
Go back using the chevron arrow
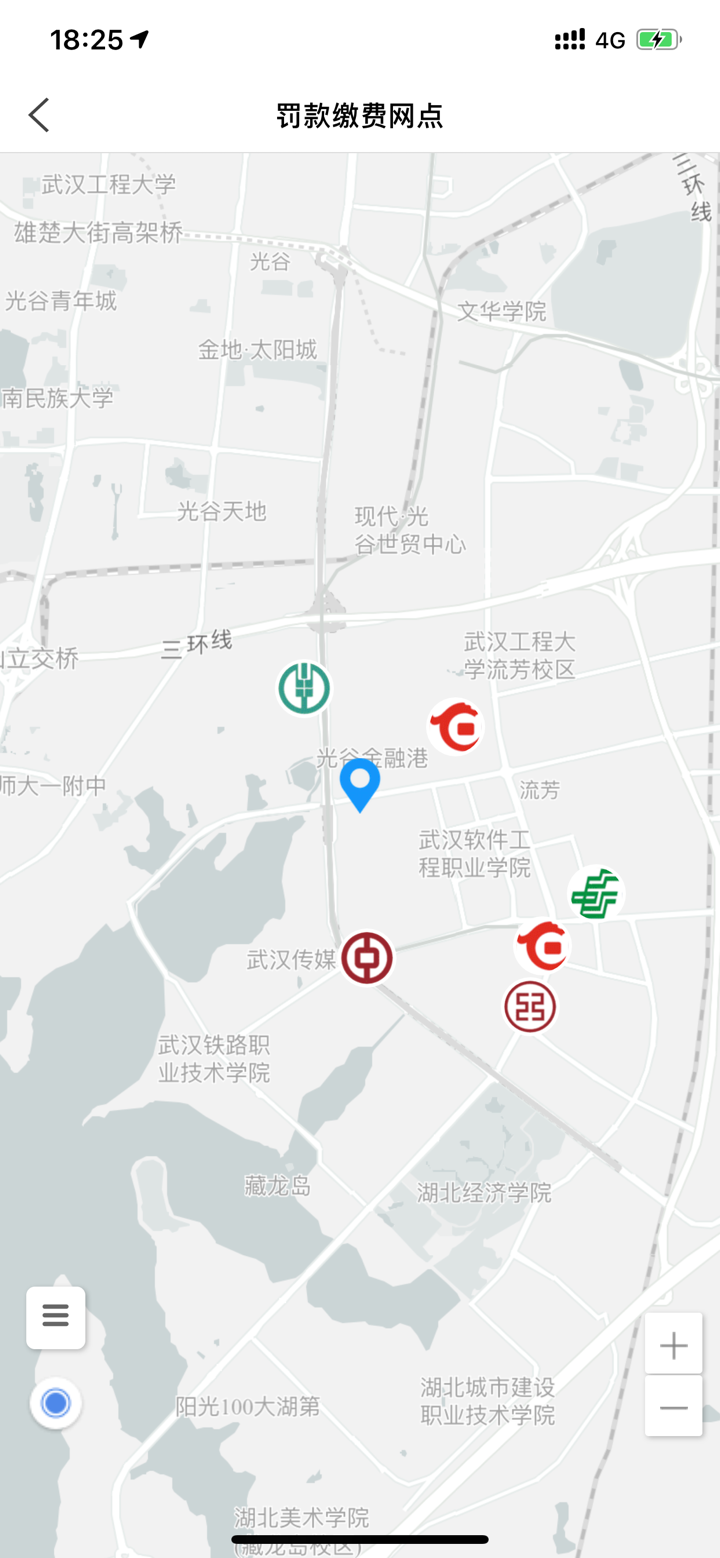tap(38, 115)
